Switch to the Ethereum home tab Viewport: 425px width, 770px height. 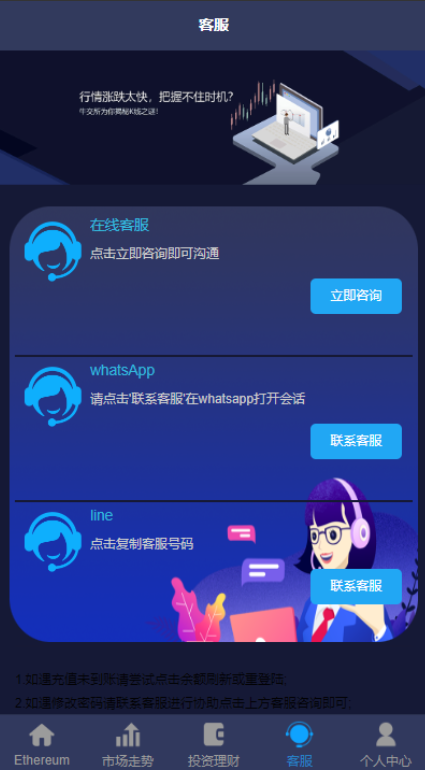(42, 743)
